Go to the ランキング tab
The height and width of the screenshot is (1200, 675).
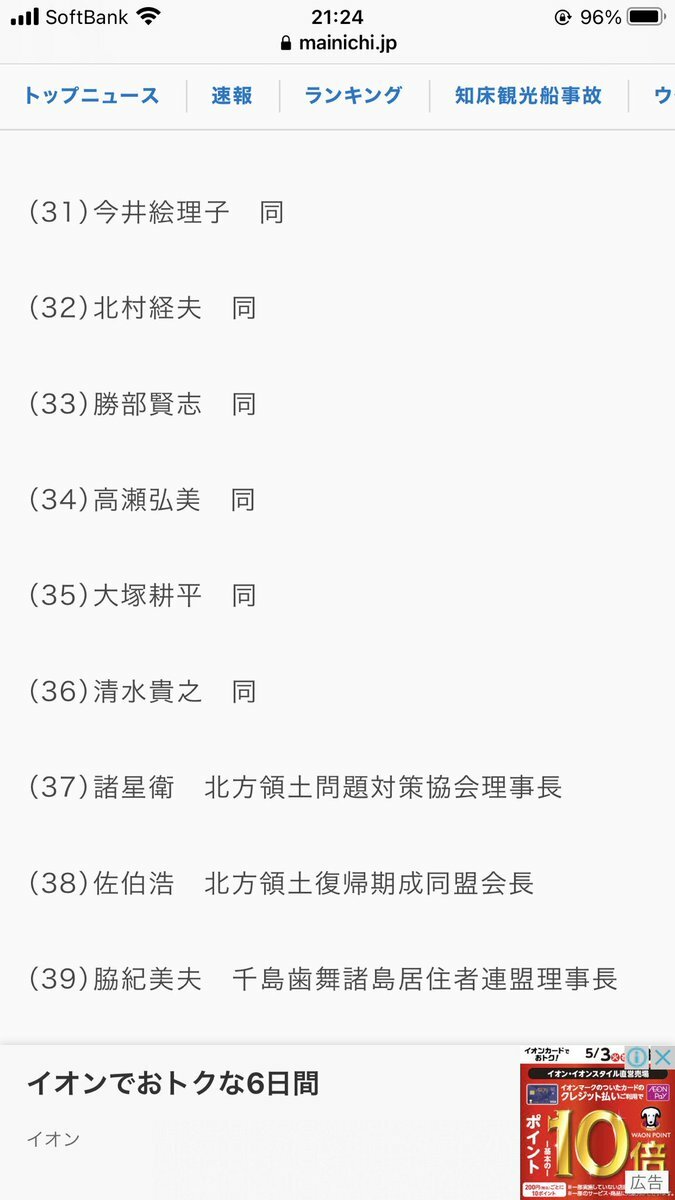coord(354,96)
